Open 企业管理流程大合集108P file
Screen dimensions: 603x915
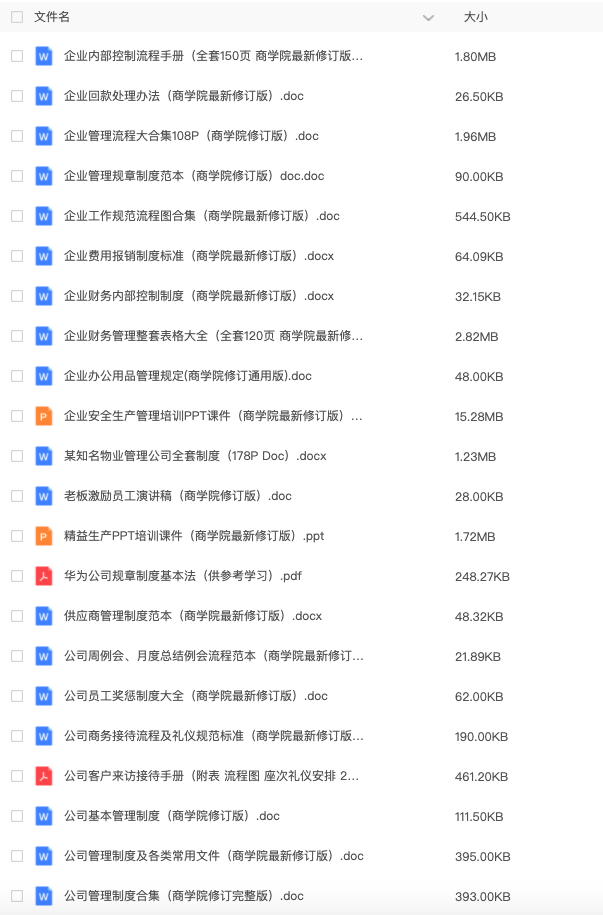coord(191,136)
